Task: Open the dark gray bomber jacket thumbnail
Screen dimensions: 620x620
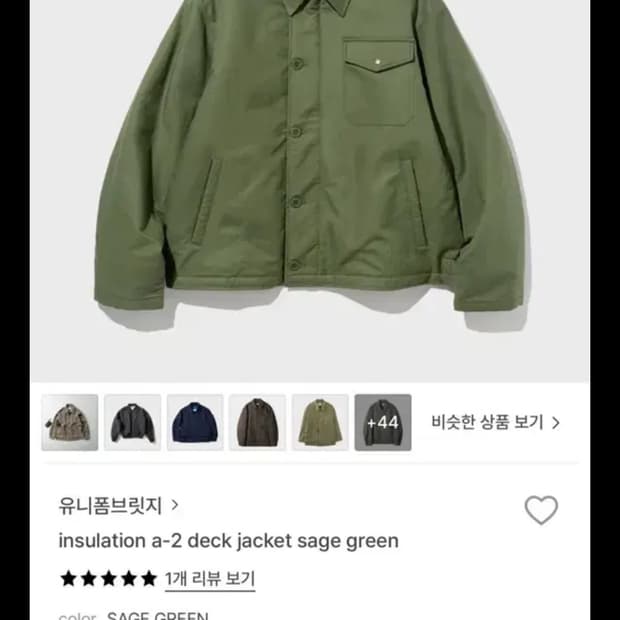Action: pyautogui.click(x=132, y=422)
